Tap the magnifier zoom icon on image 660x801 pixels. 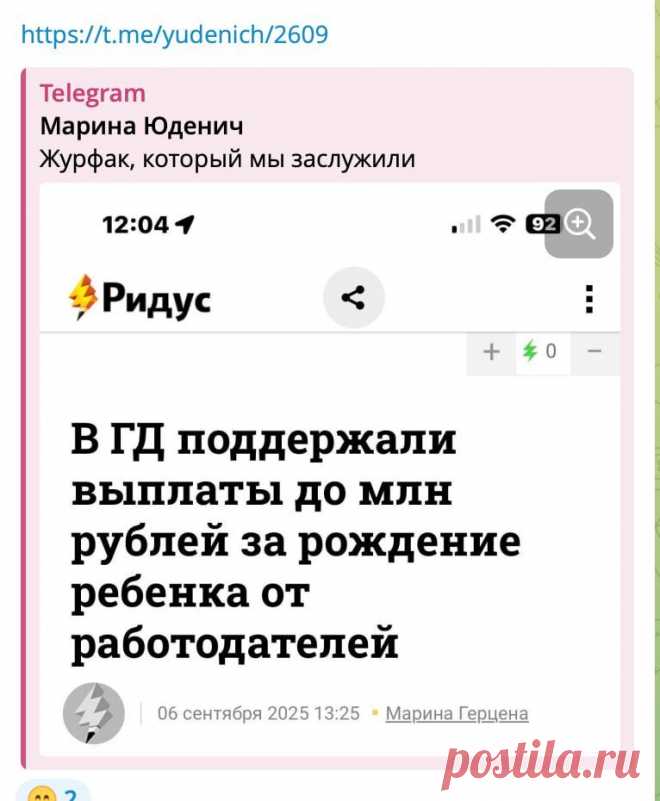[579, 224]
